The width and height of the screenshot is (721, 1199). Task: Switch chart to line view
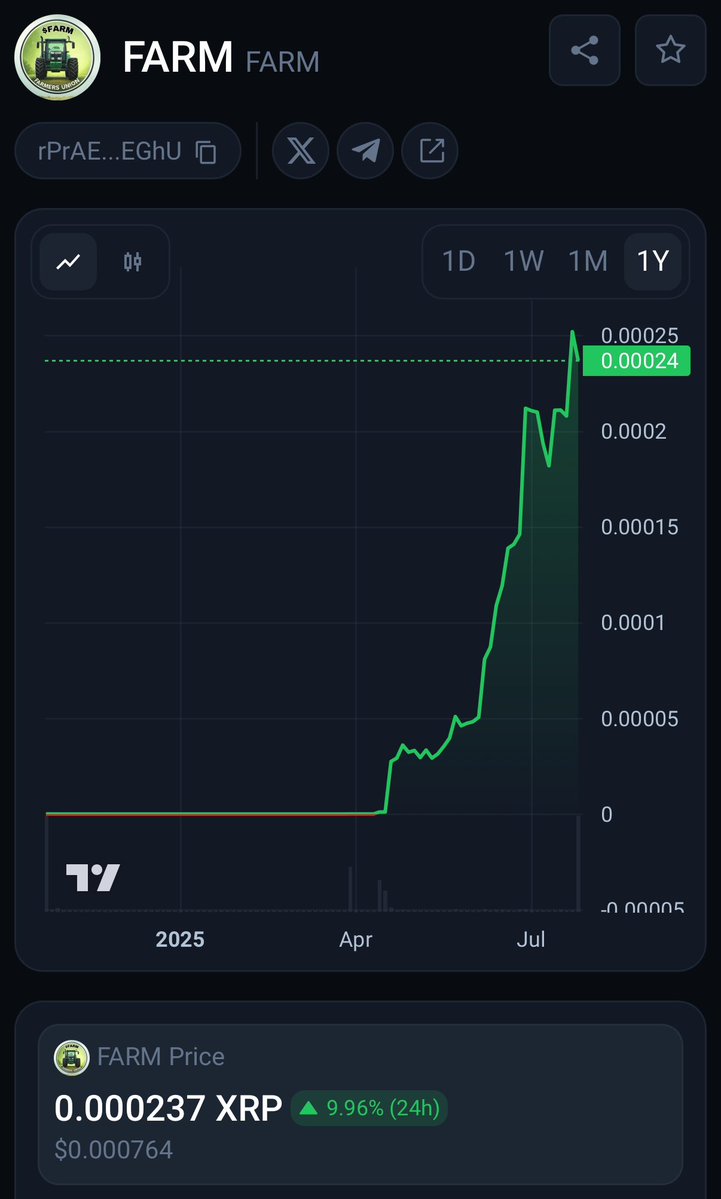(x=69, y=262)
